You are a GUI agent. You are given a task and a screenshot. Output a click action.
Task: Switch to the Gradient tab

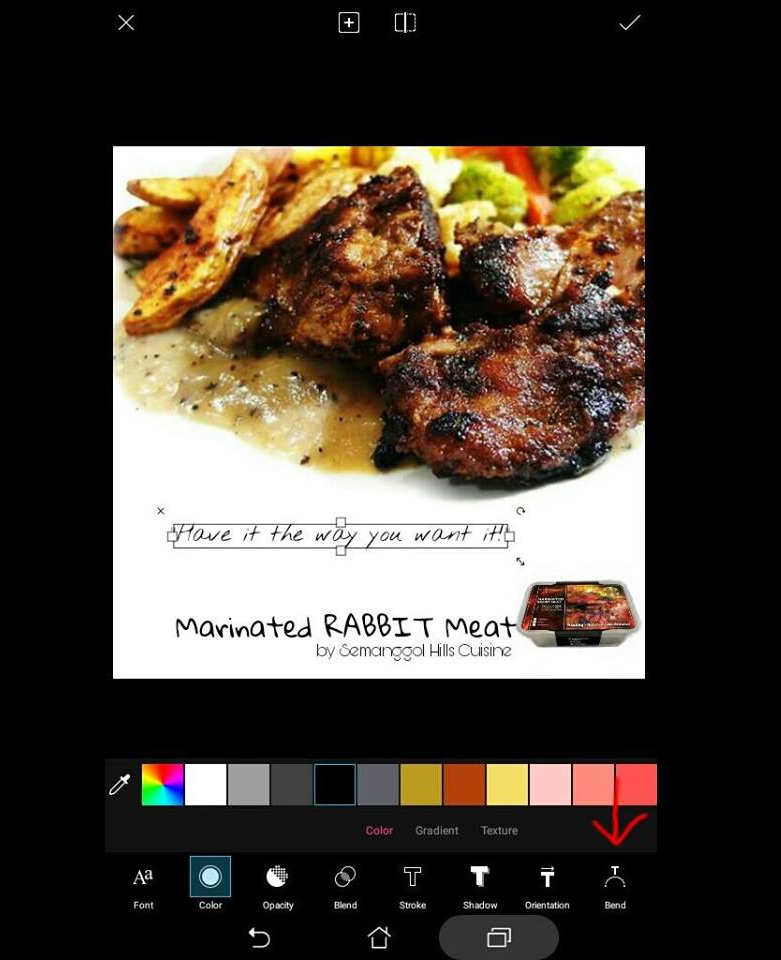pos(437,830)
